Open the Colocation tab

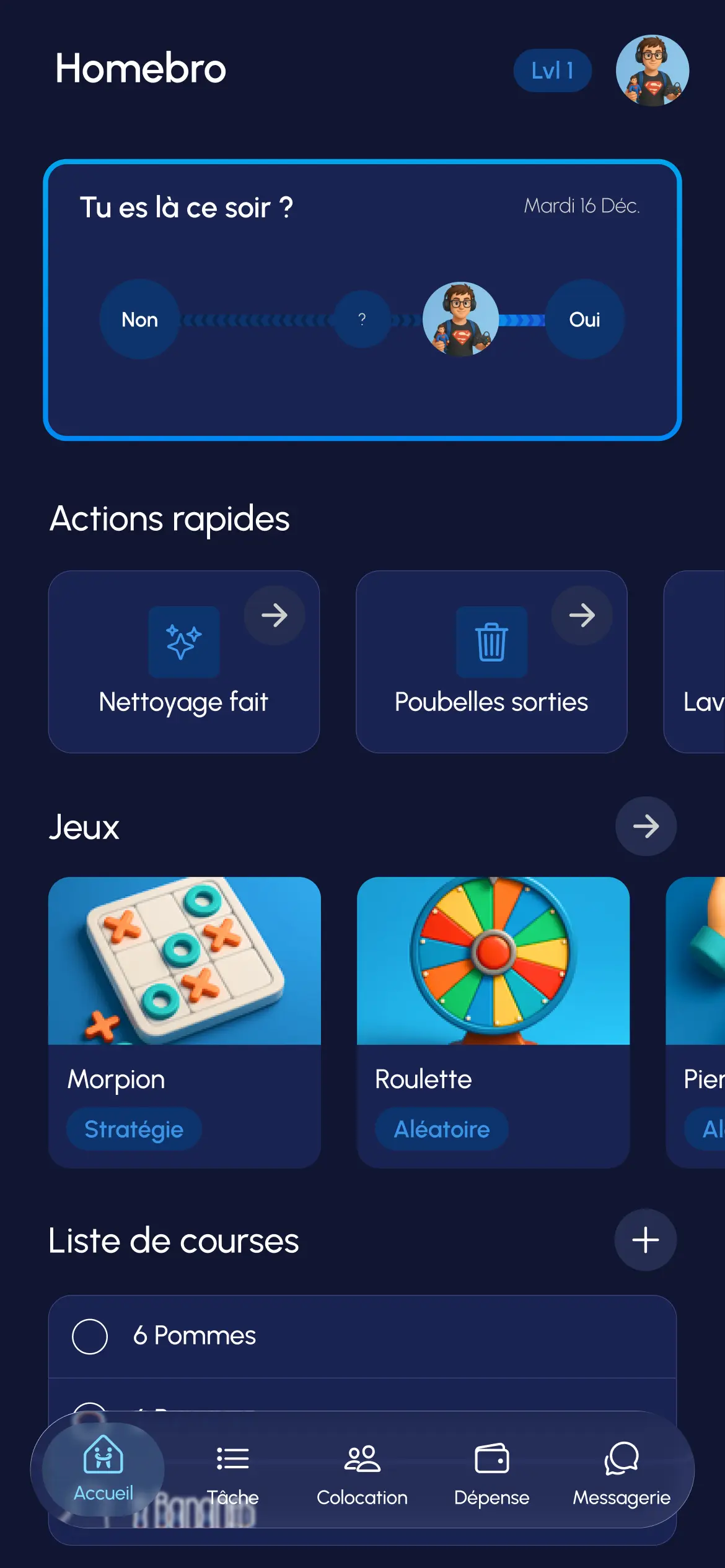pos(362,1474)
